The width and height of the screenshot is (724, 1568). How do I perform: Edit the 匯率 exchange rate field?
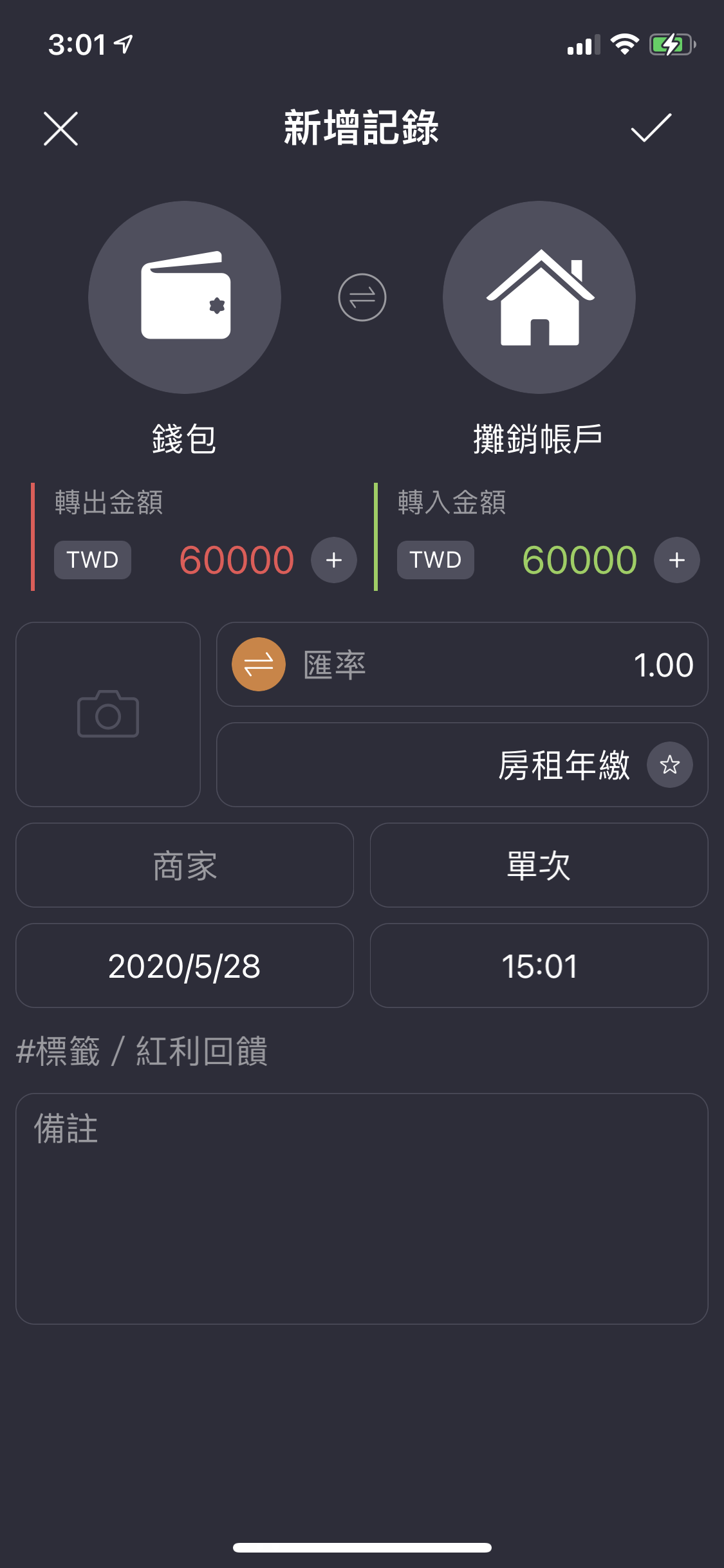(x=462, y=664)
